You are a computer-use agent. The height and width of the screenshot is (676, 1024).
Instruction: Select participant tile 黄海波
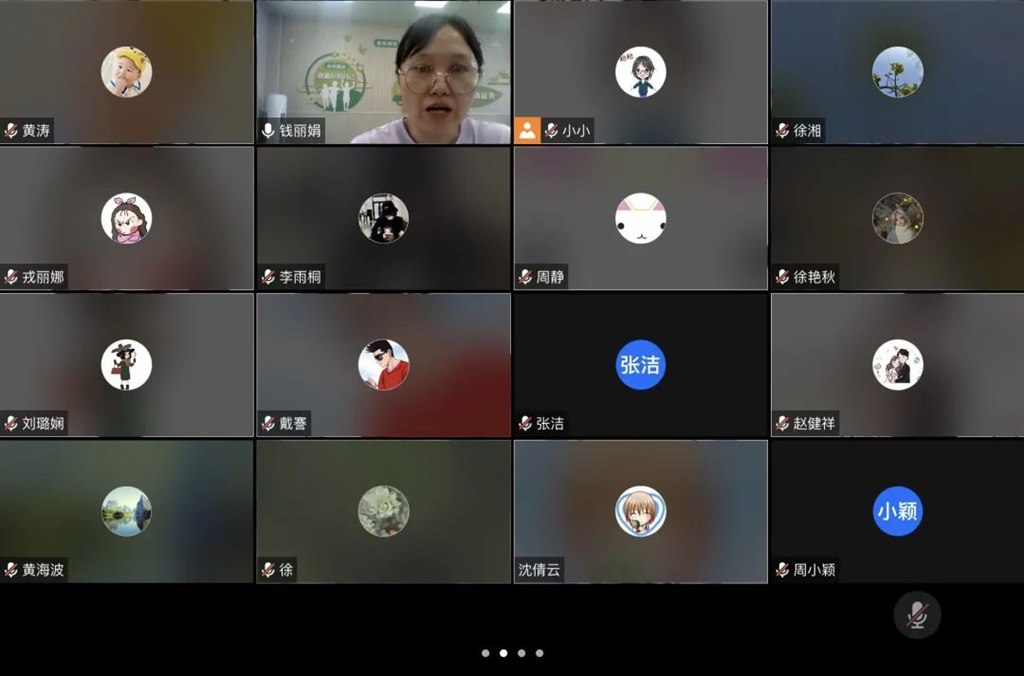pyautogui.click(x=126, y=511)
